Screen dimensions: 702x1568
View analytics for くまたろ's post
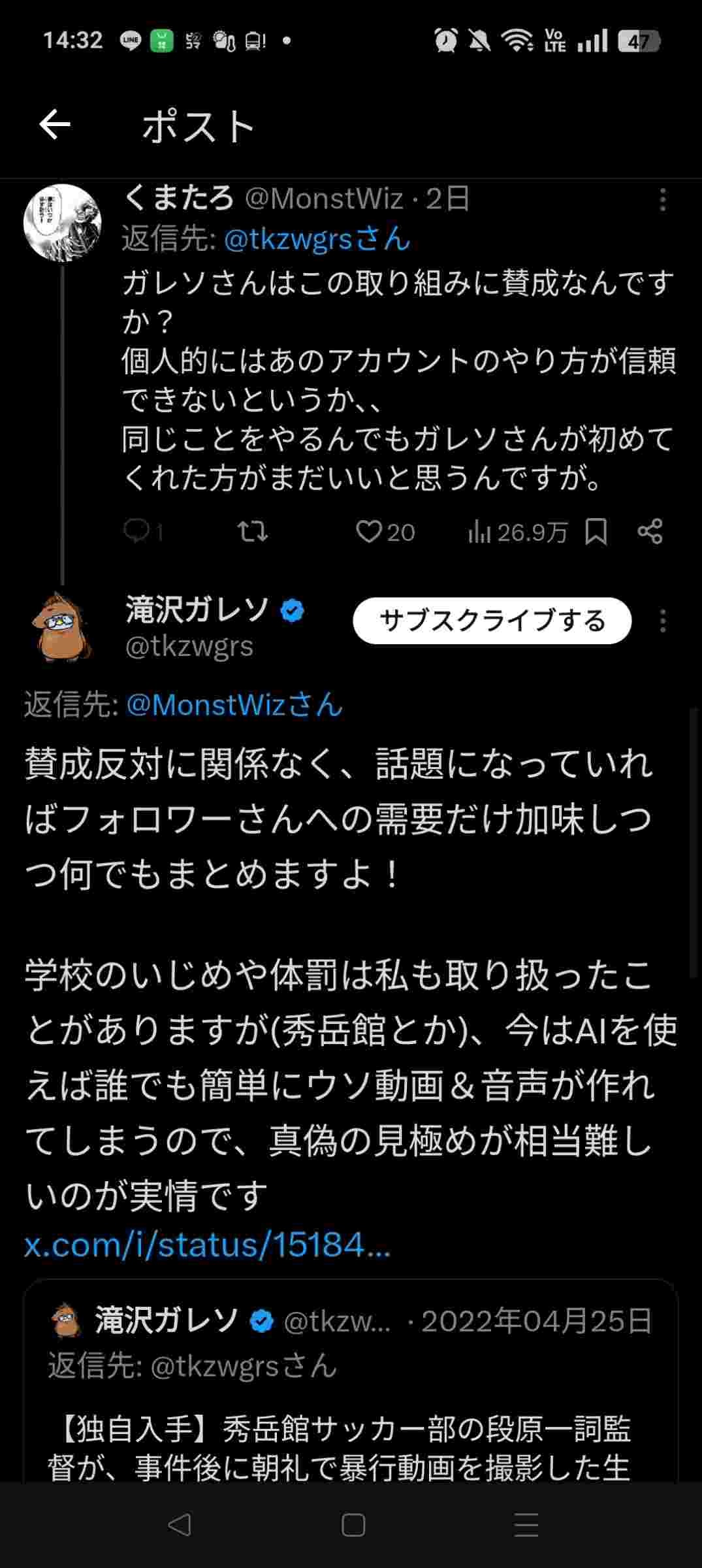click(517, 533)
